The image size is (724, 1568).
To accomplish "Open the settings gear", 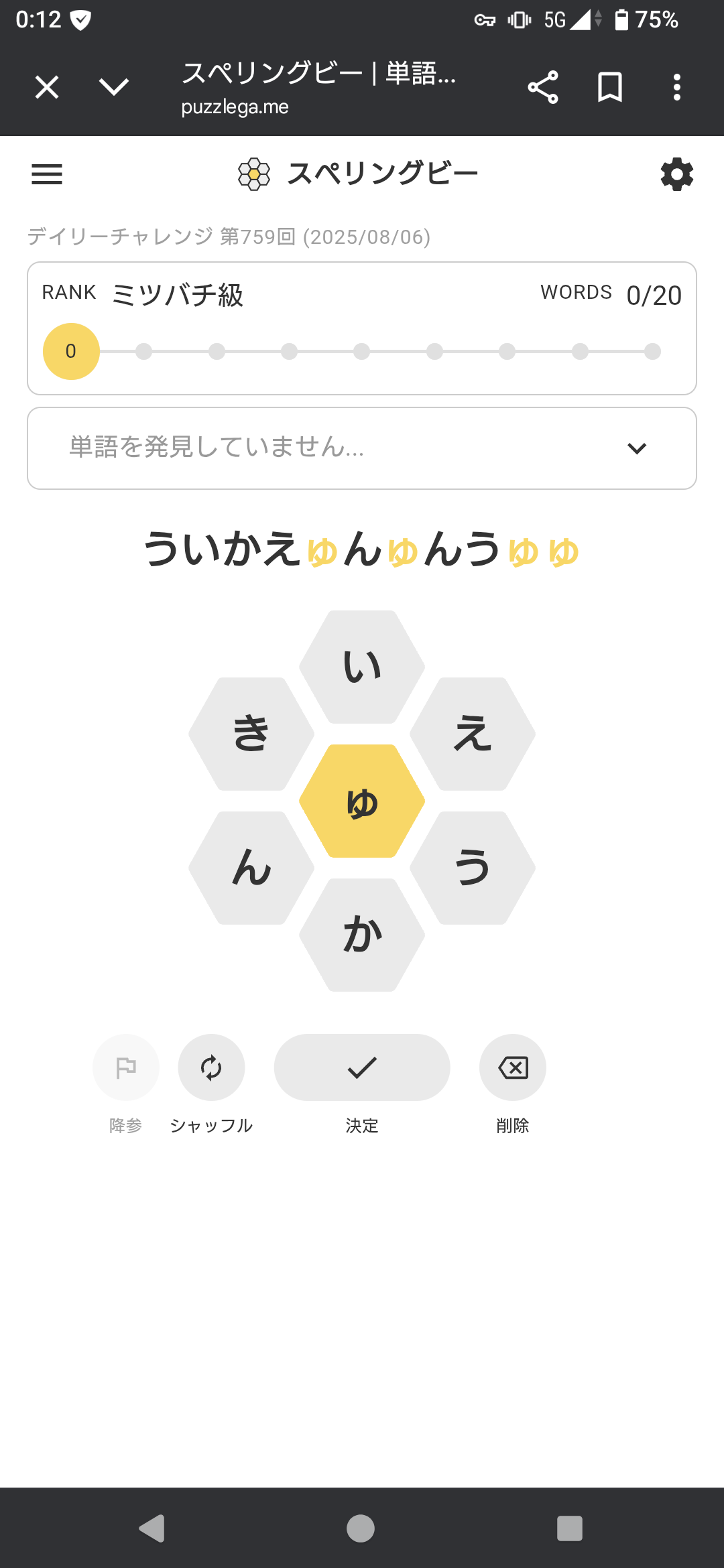I will [677, 174].
